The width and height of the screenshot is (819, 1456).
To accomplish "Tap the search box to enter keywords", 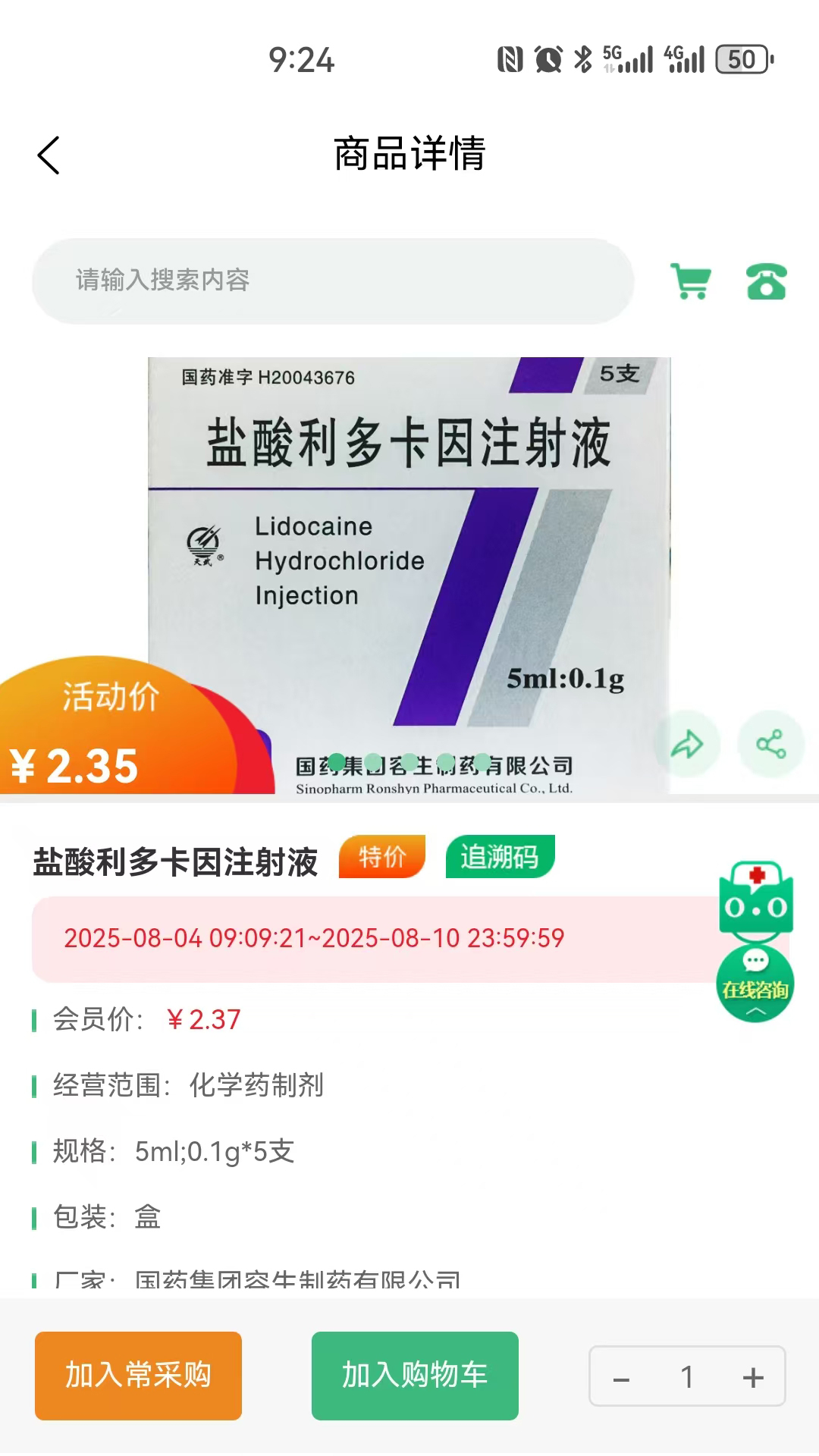I will point(332,281).
